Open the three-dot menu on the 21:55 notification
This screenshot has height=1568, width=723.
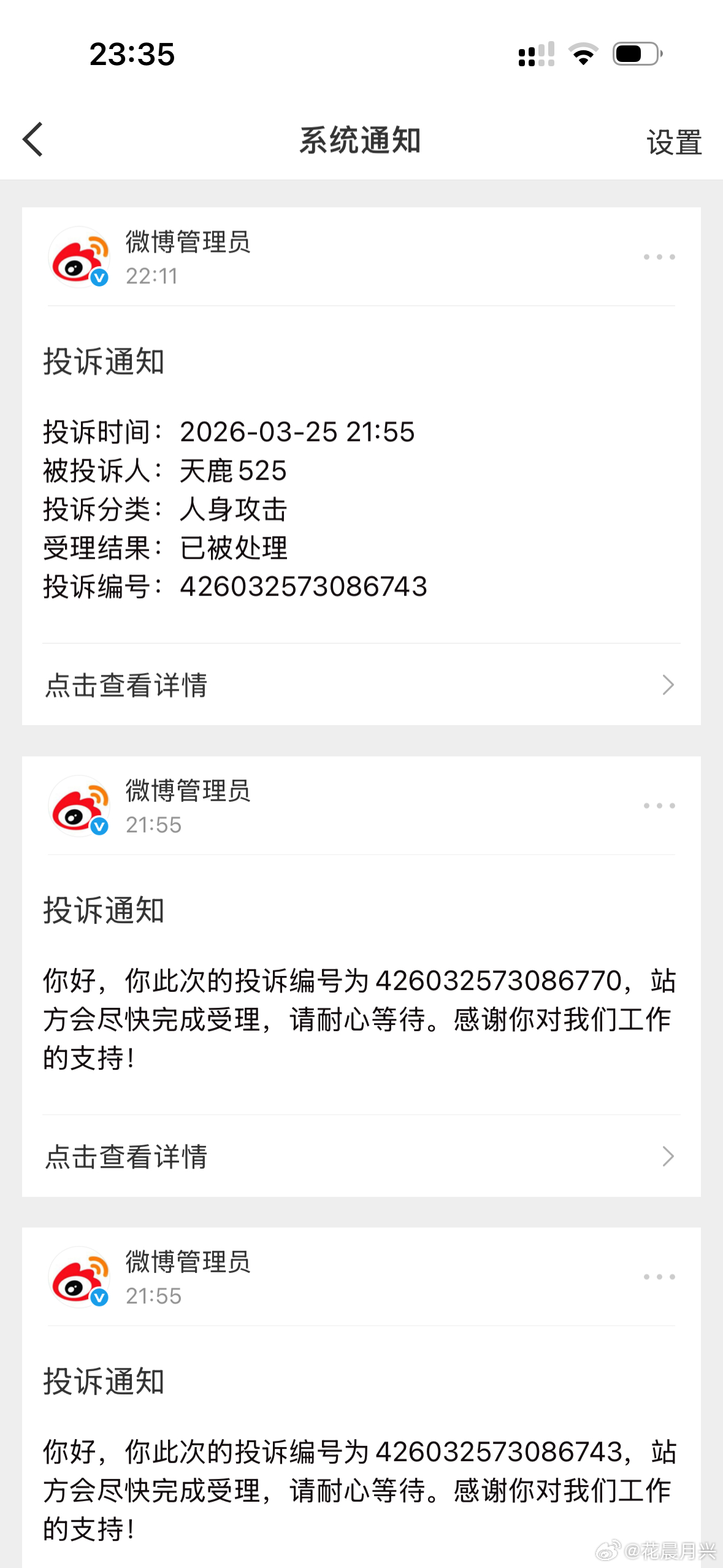tap(659, 805)
